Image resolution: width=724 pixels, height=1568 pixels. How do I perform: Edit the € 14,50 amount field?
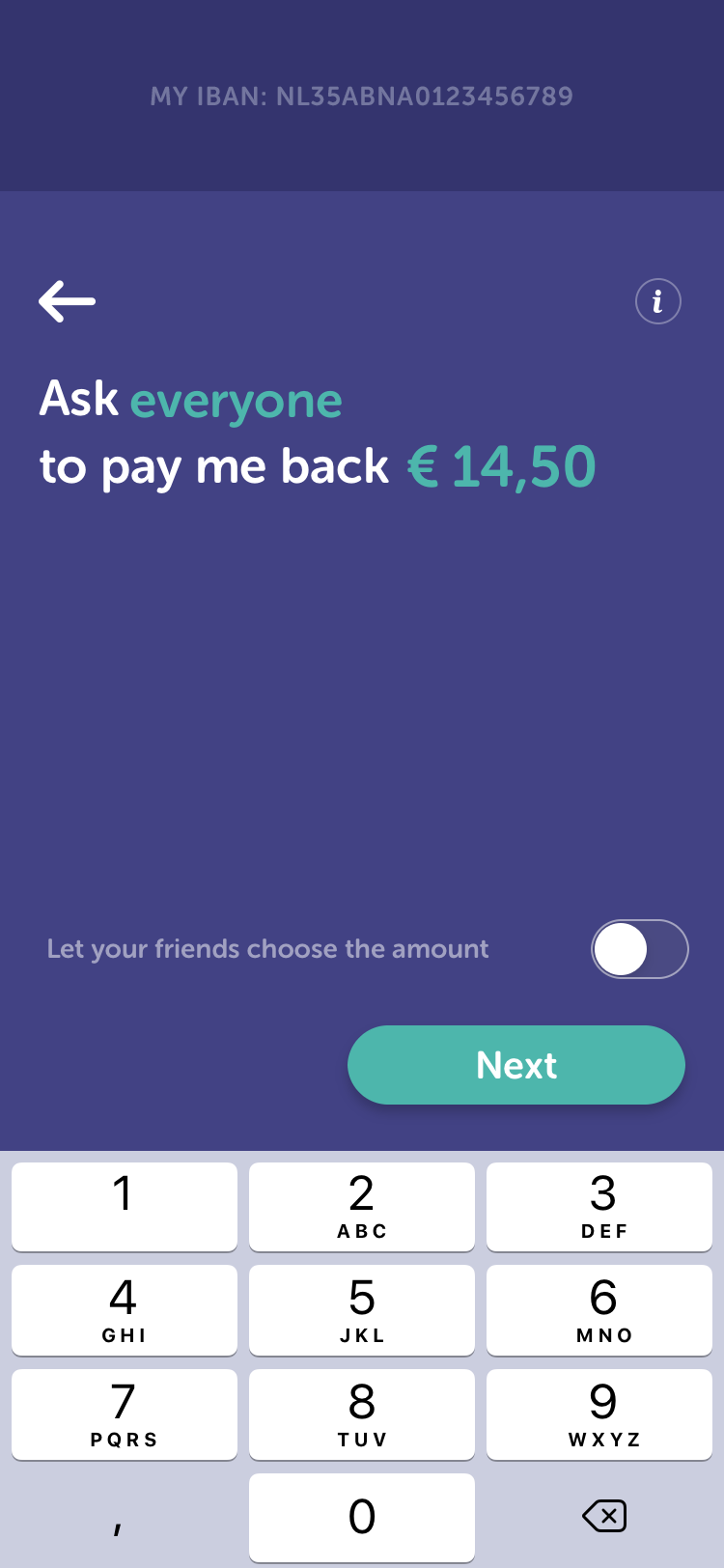502,467
